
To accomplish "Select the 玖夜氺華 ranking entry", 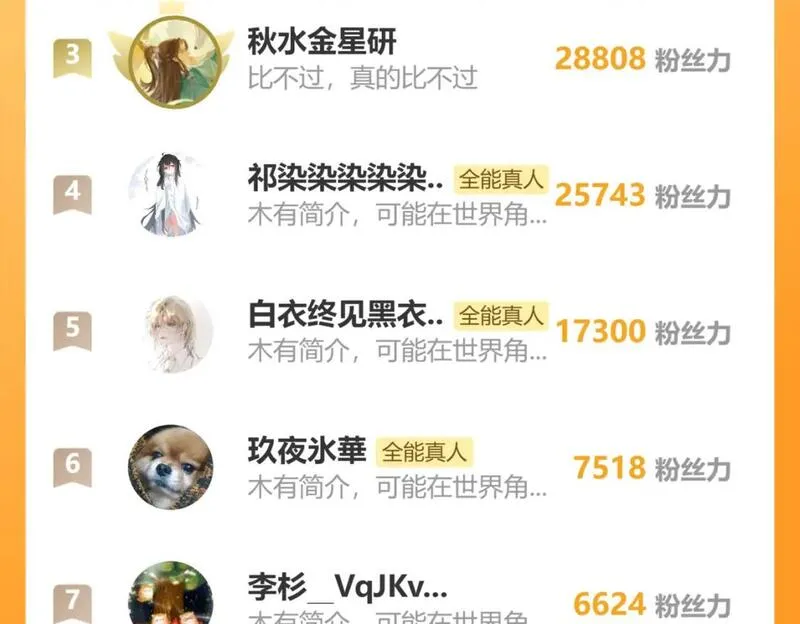I will coord(399,467).
